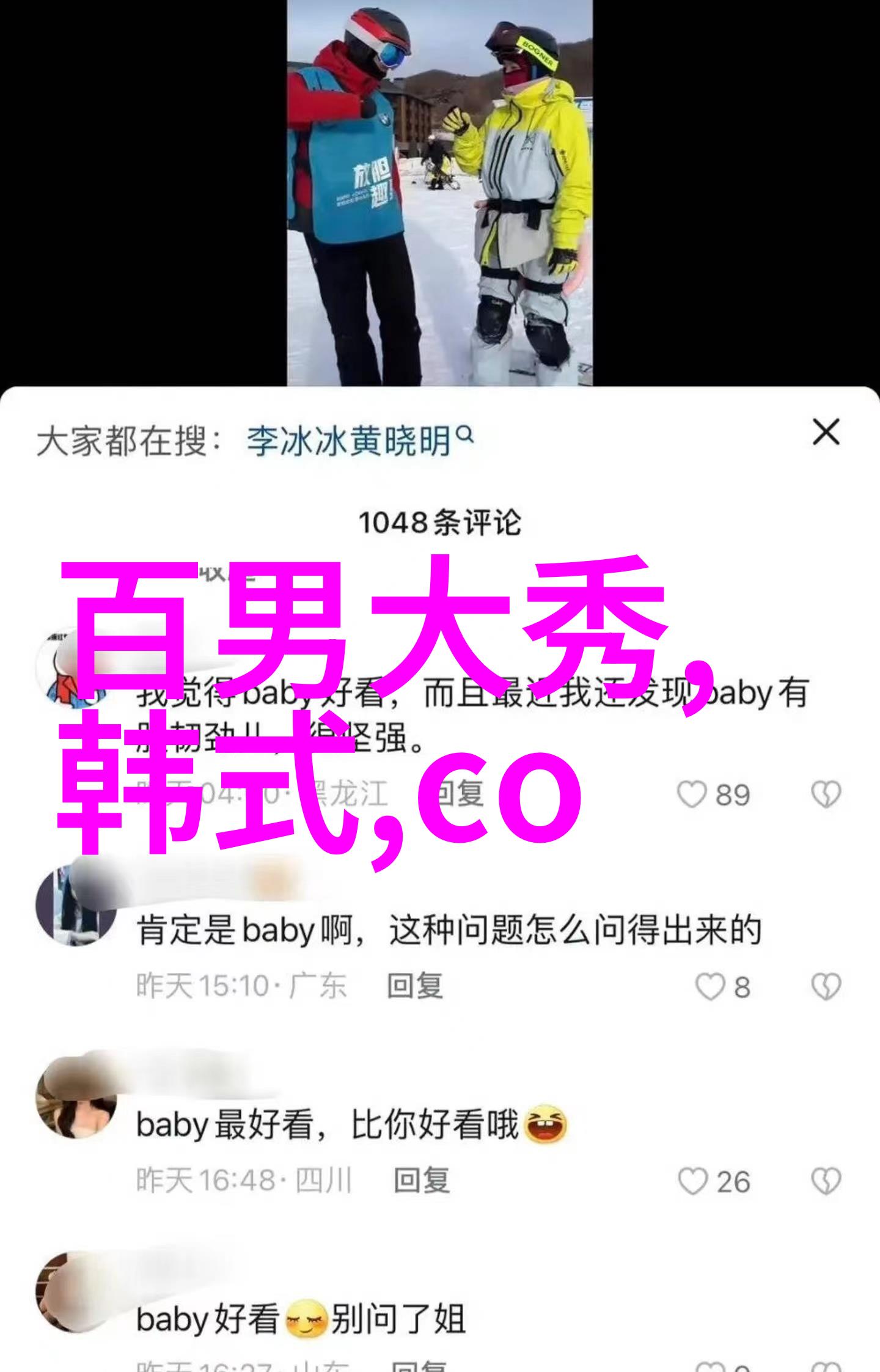880x1372 pixels.
Task: Reply to the comment posted 昨天15:10 from 广东
Action: point(415,986)
